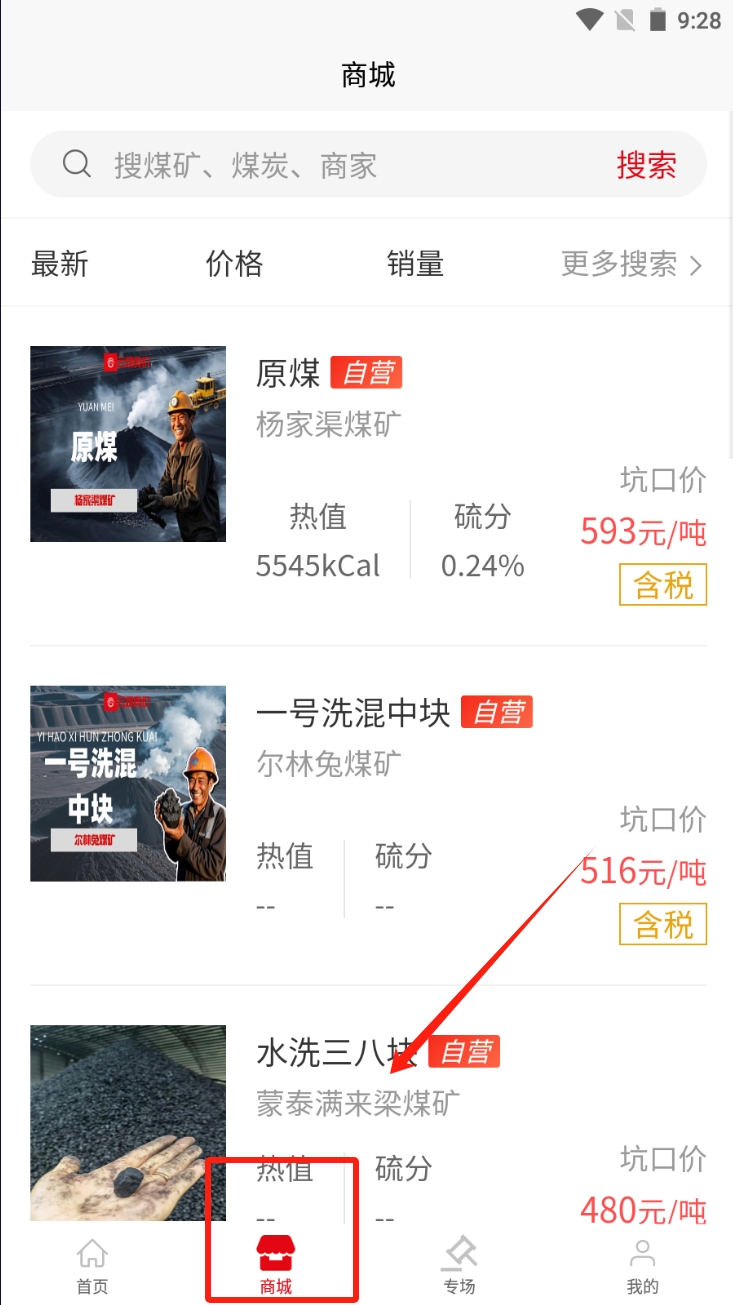Open 更多搜索 options
Viewport: 733px width, 1305px height.
click(631, 264)
